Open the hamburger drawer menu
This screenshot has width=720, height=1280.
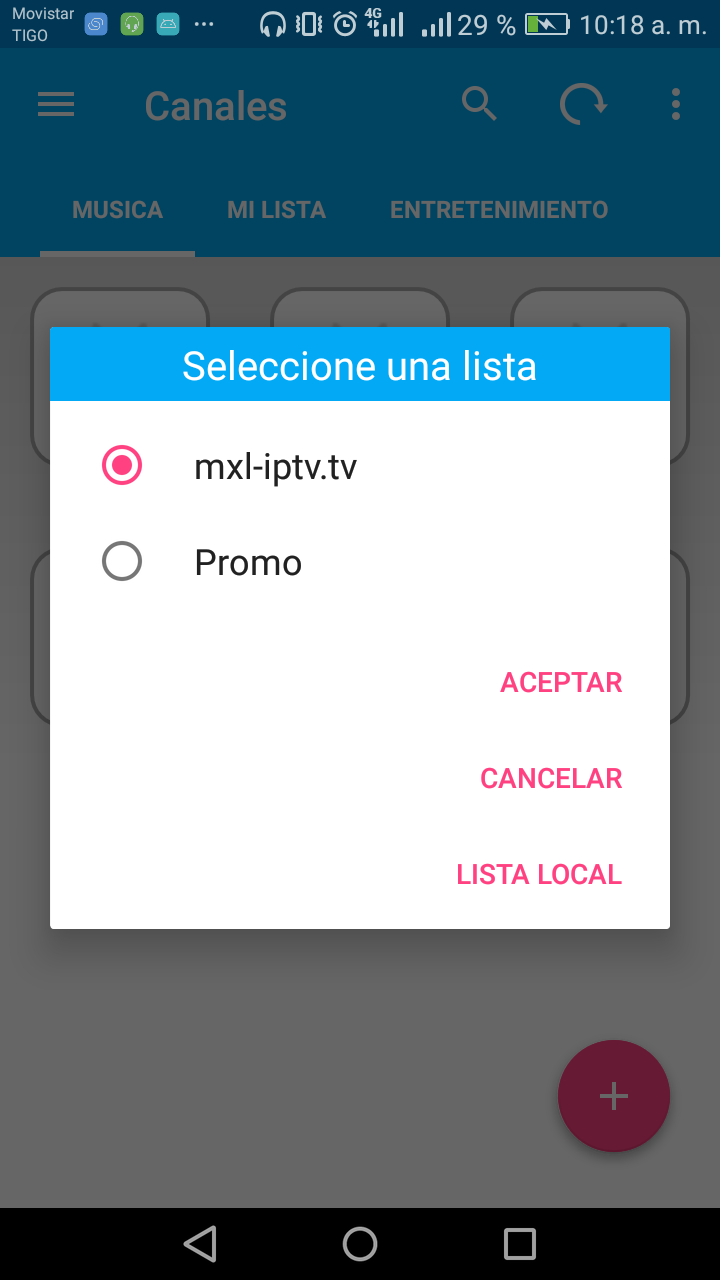point(56,105)
